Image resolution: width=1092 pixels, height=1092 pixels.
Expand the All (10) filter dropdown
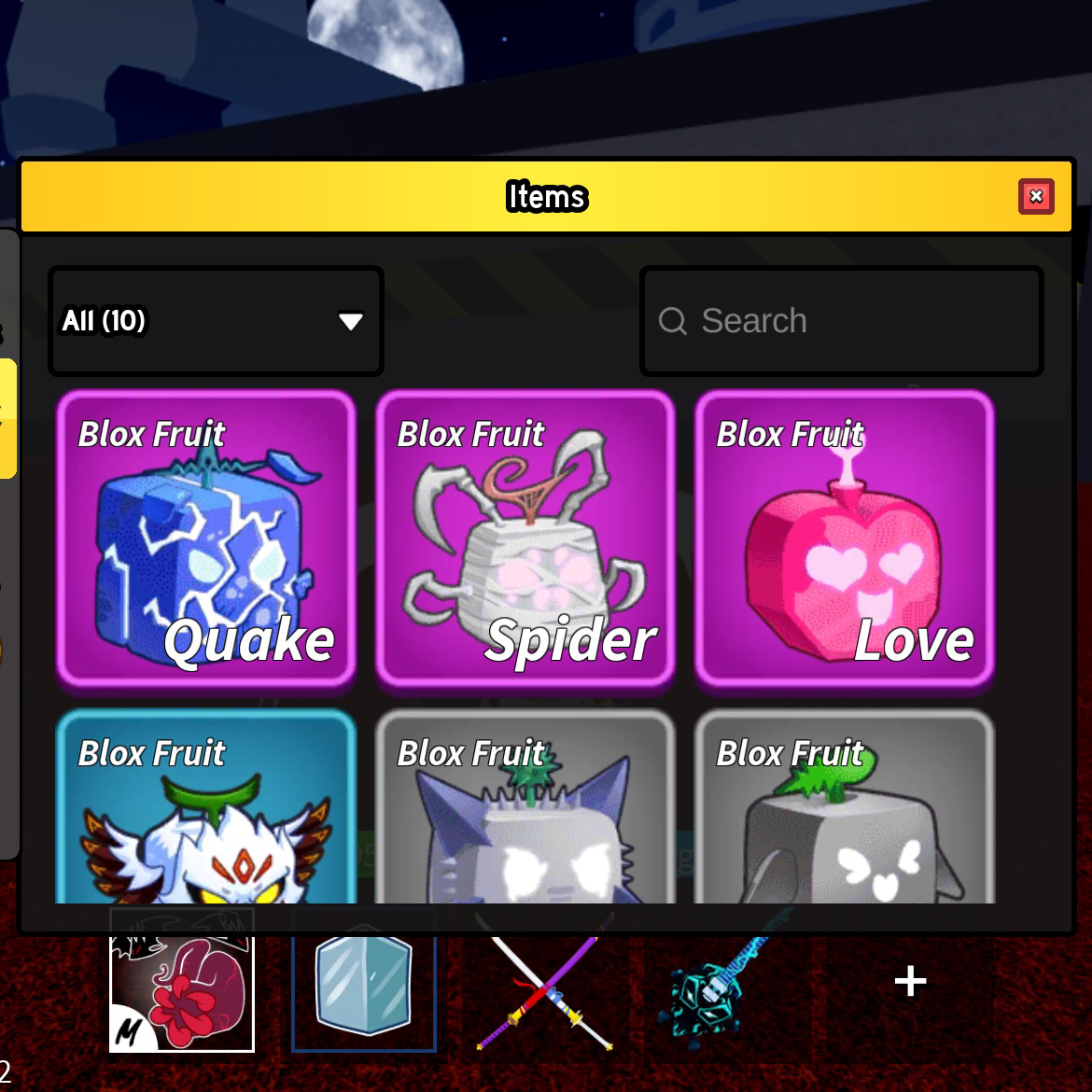(x=216, y=321)
